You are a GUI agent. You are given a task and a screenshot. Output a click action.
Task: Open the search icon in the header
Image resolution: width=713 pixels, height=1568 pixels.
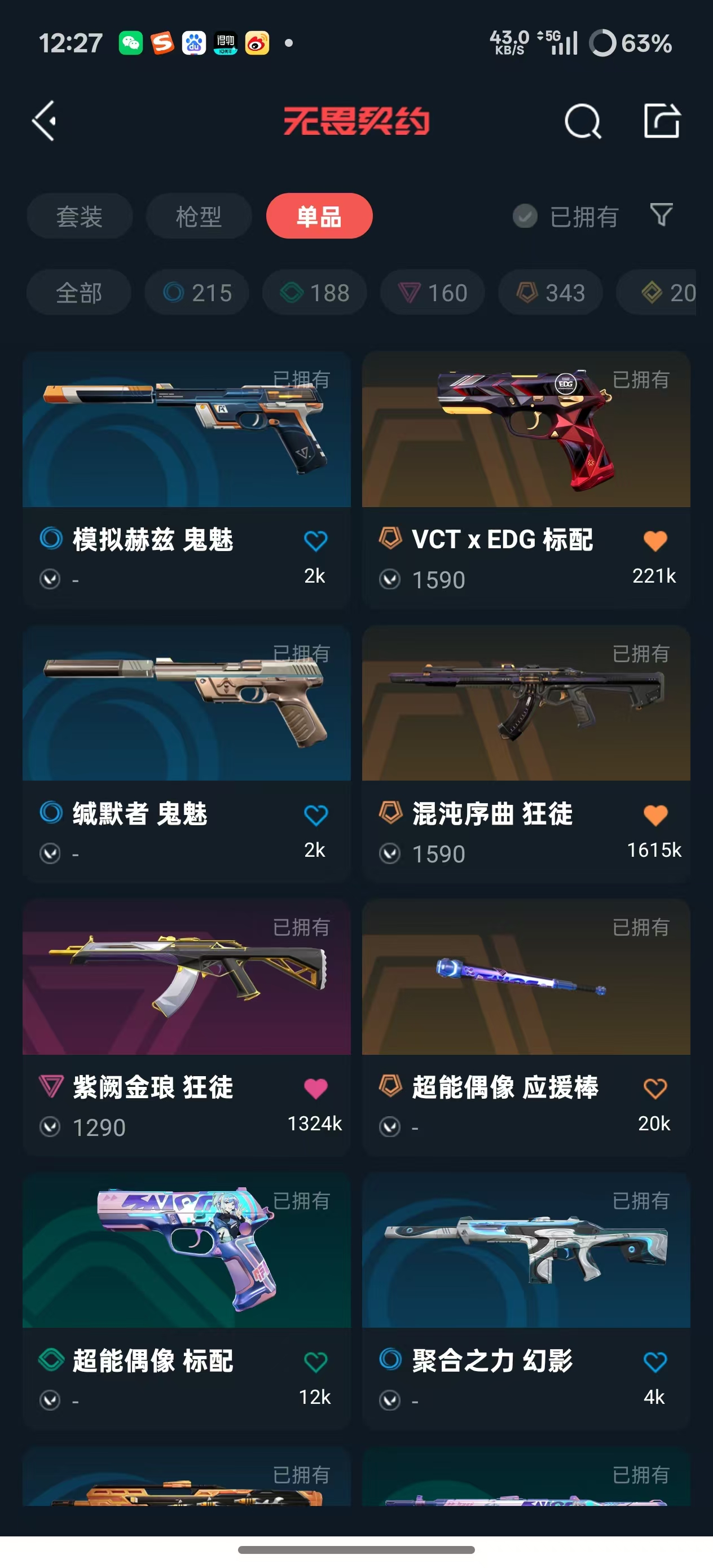pos(582,121)
